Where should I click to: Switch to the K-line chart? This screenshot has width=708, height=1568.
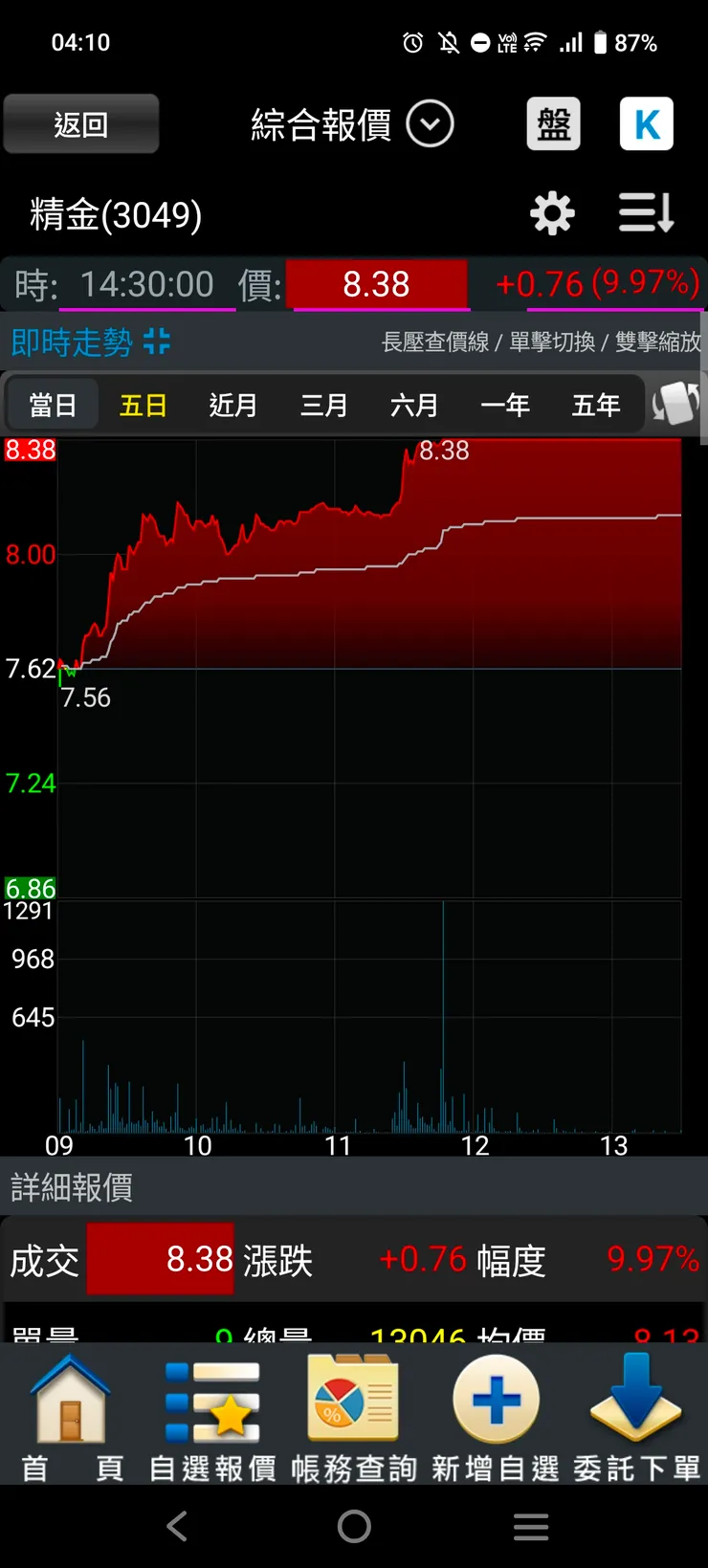click(647, 124)
